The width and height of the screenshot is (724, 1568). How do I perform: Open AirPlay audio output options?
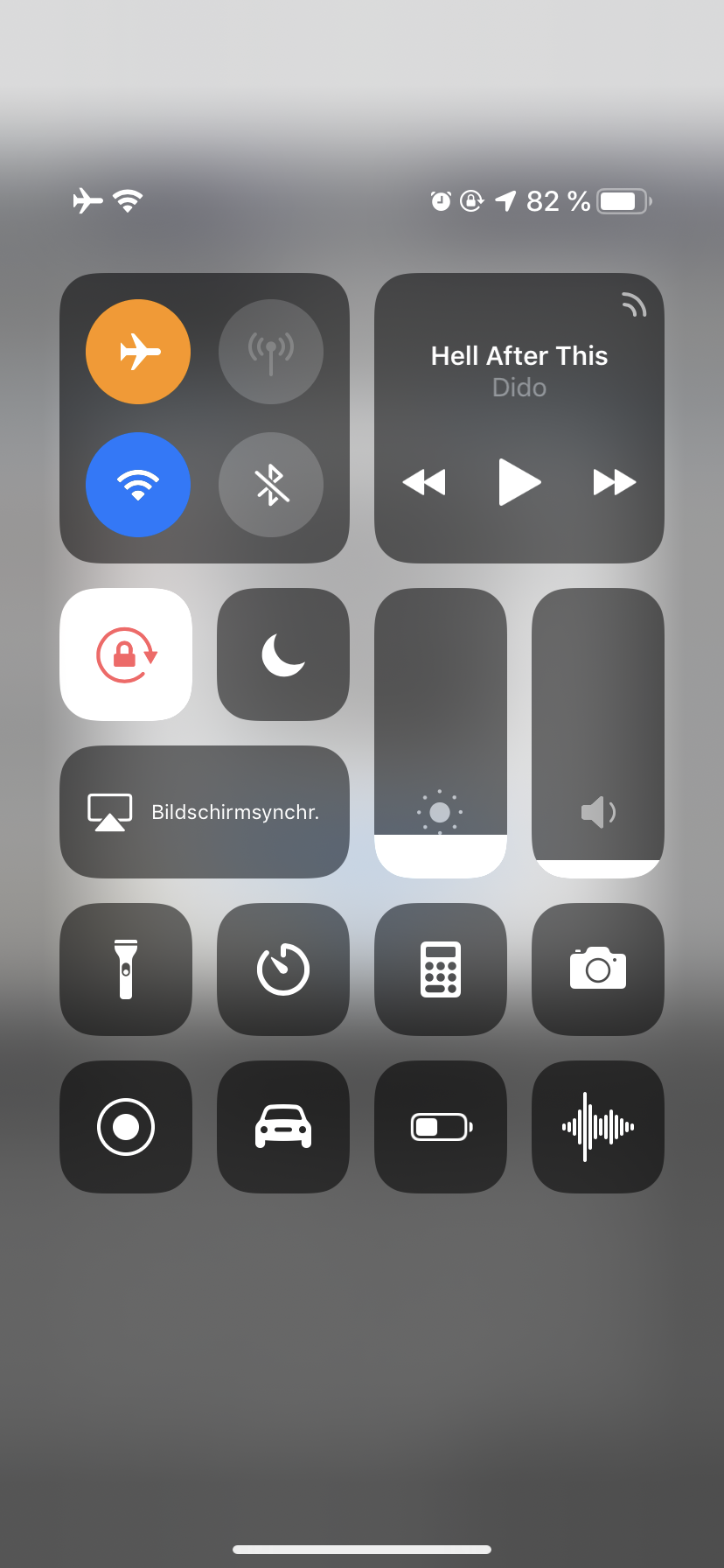pyautogui.click(x=634, y=304)
